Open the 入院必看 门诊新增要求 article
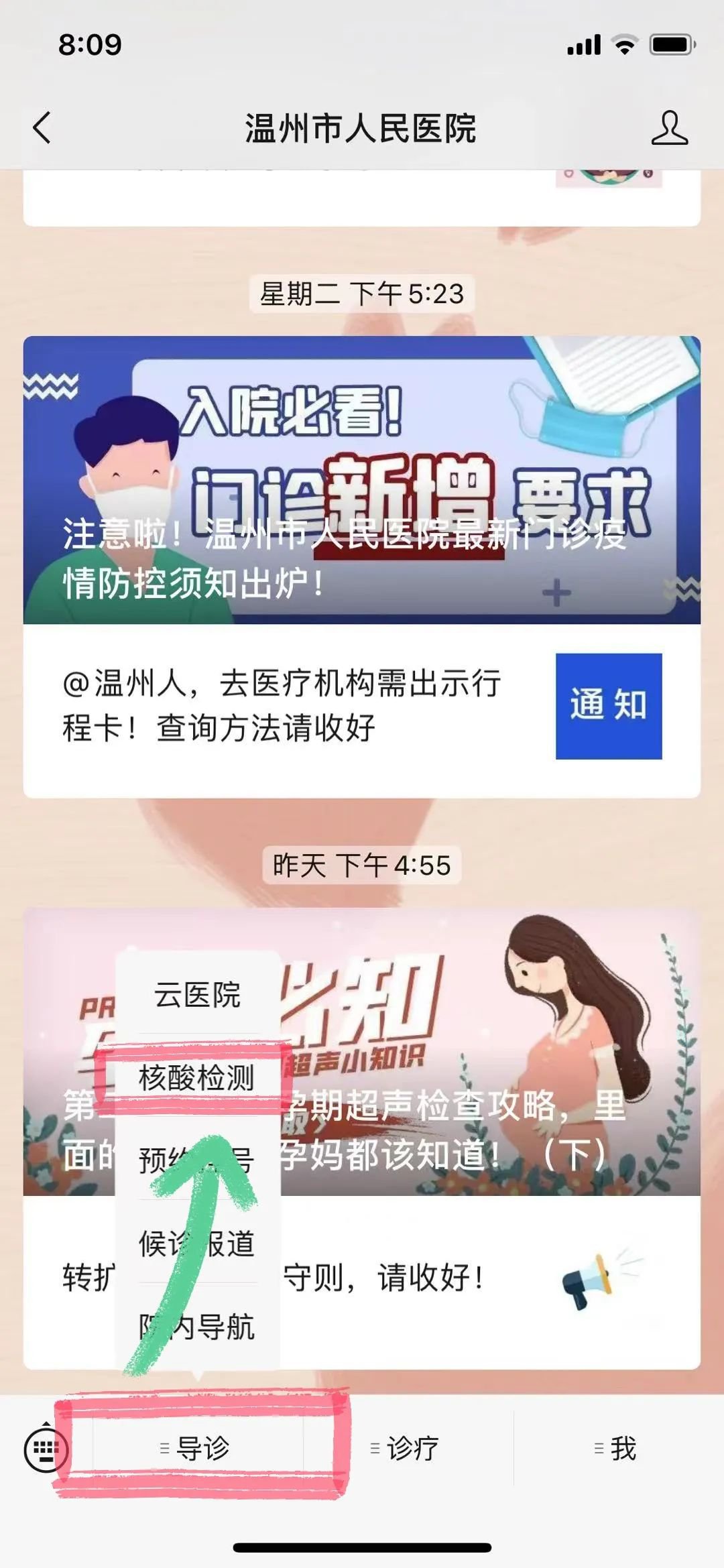Viewport: 724px width, 1568px height. [362, 480]
